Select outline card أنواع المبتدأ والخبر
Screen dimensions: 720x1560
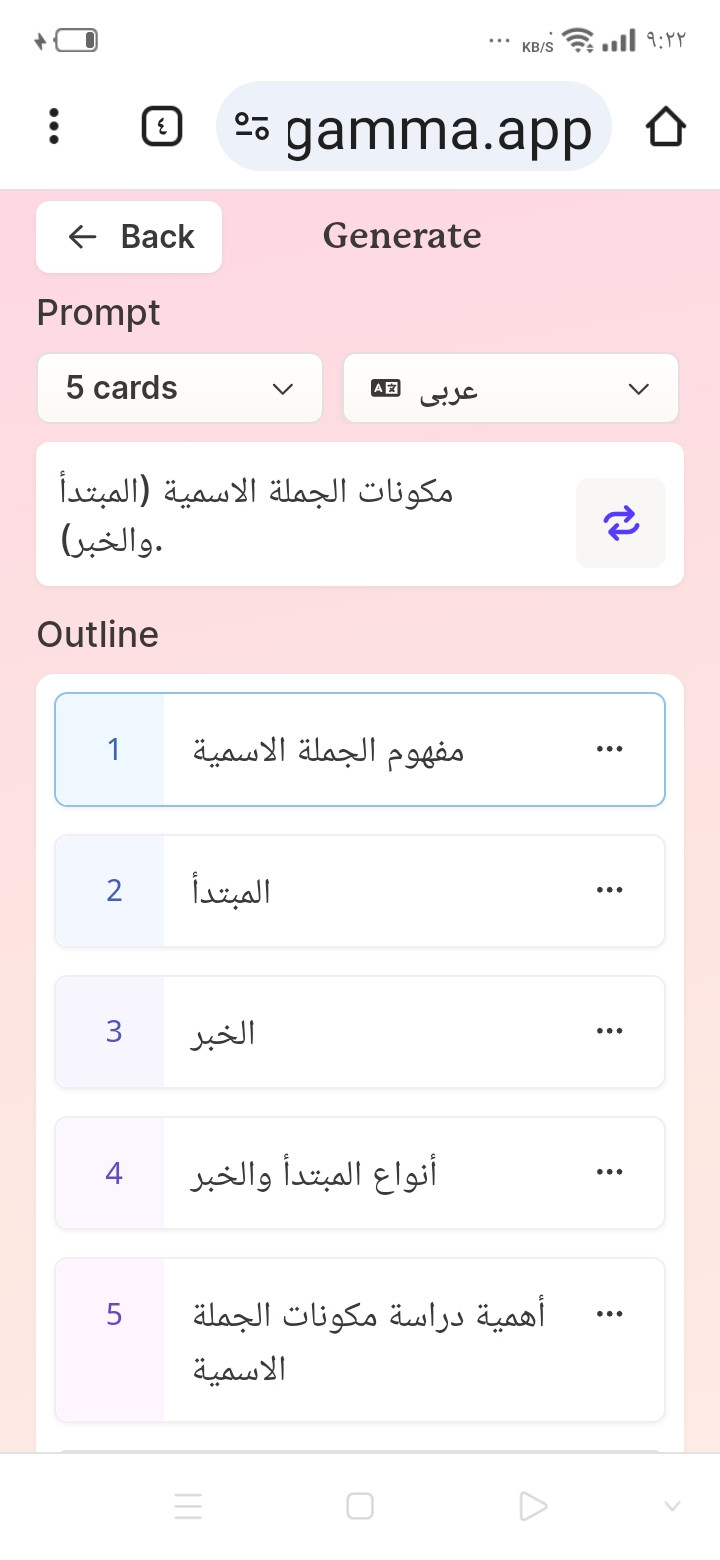click(x=360, y=1172)
